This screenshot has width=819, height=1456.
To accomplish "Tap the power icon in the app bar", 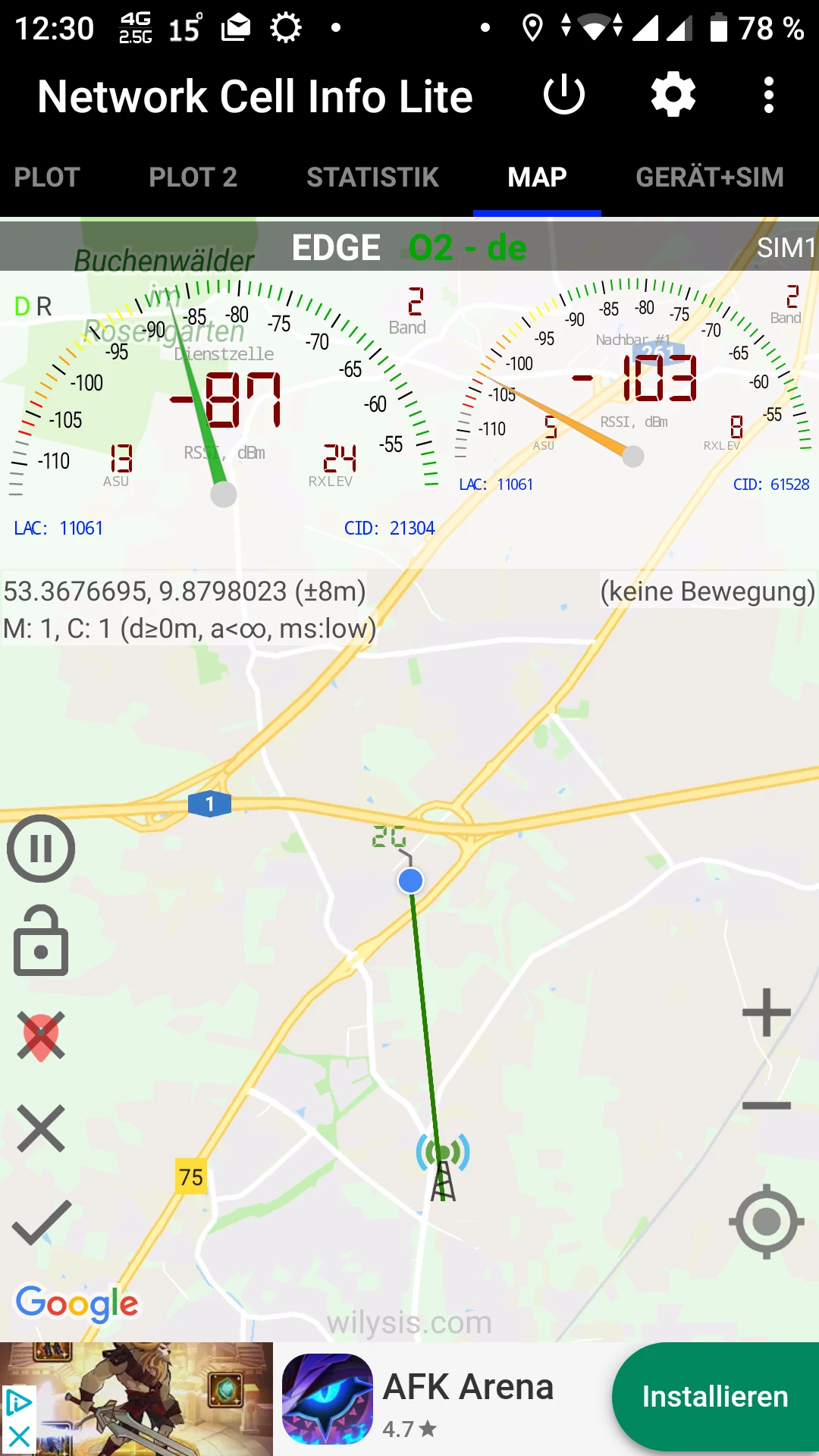I will coord(564,96).
